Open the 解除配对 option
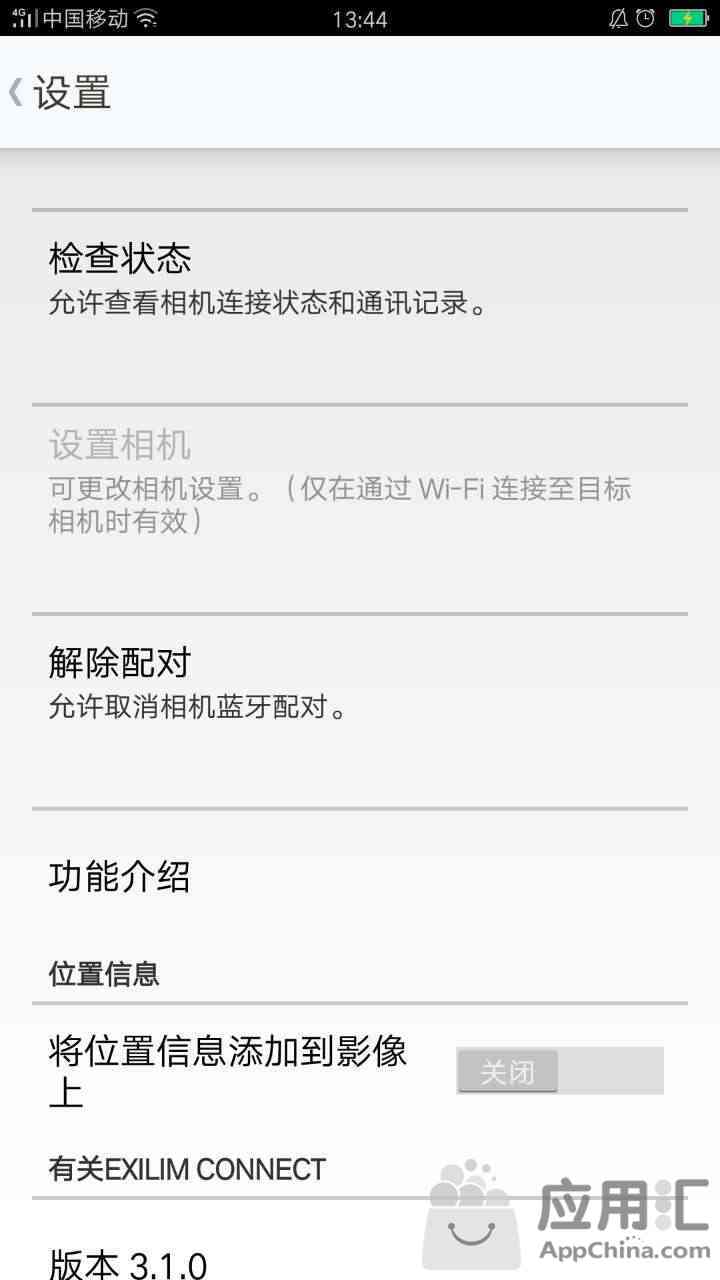Screen dimensions: 720x1280 click(360, 711)
